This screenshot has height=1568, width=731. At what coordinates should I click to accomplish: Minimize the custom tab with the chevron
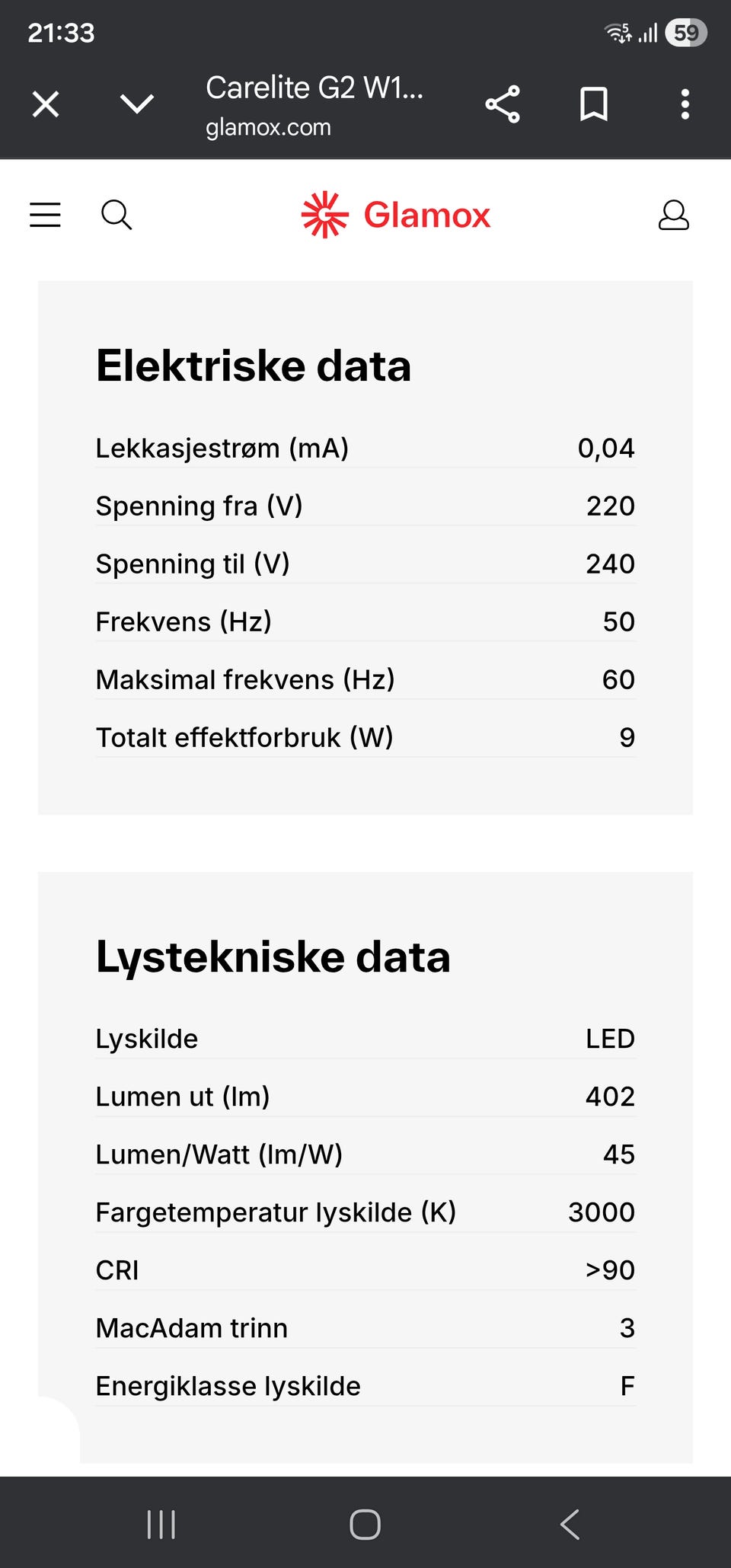(x=137, y=104)
